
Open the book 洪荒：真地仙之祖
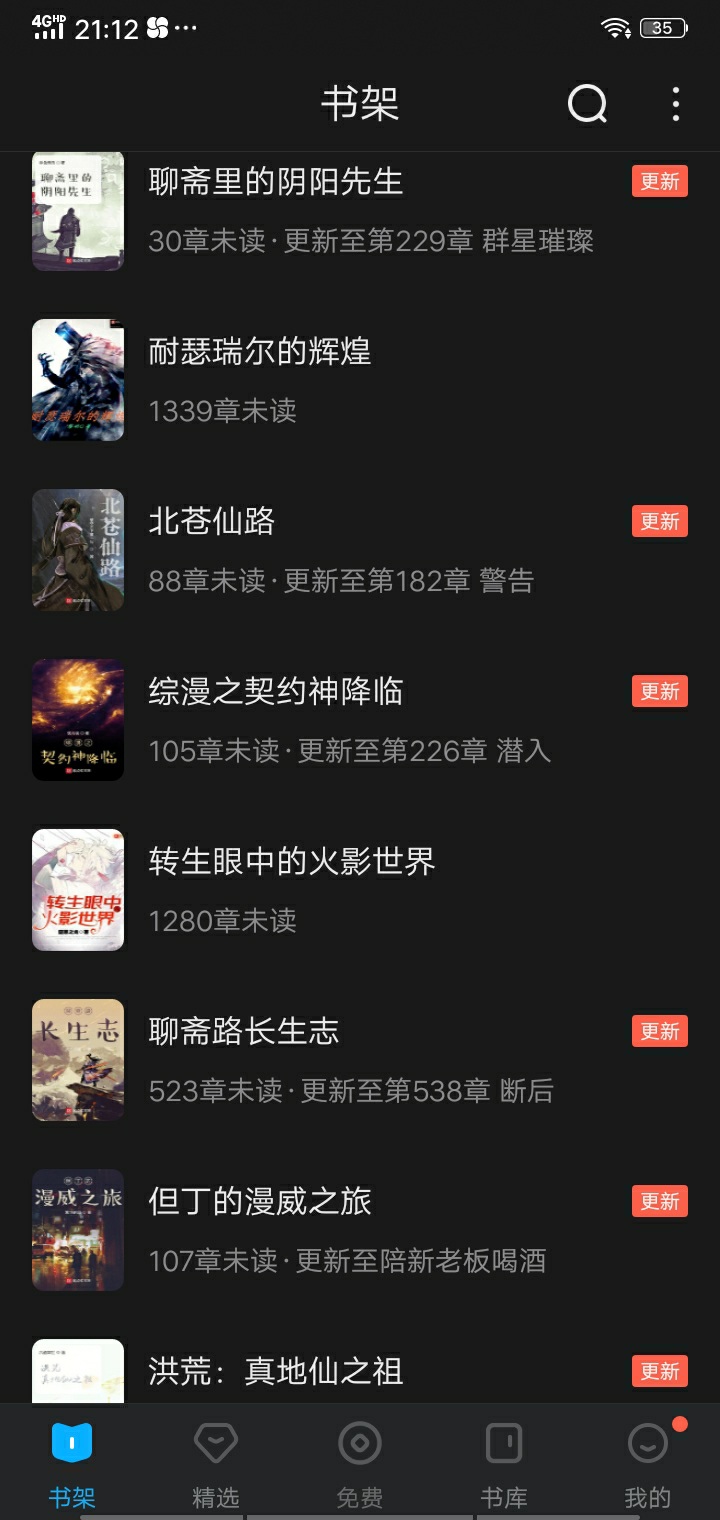pos(276,1372)
